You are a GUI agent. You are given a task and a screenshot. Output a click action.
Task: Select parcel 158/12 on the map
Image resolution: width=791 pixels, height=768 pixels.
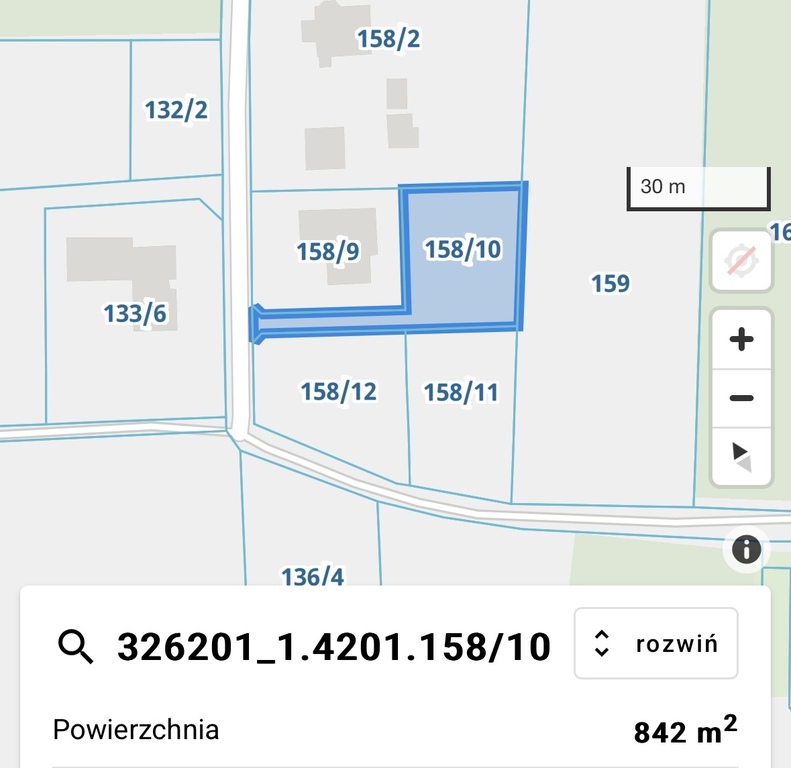pos(339,391)
